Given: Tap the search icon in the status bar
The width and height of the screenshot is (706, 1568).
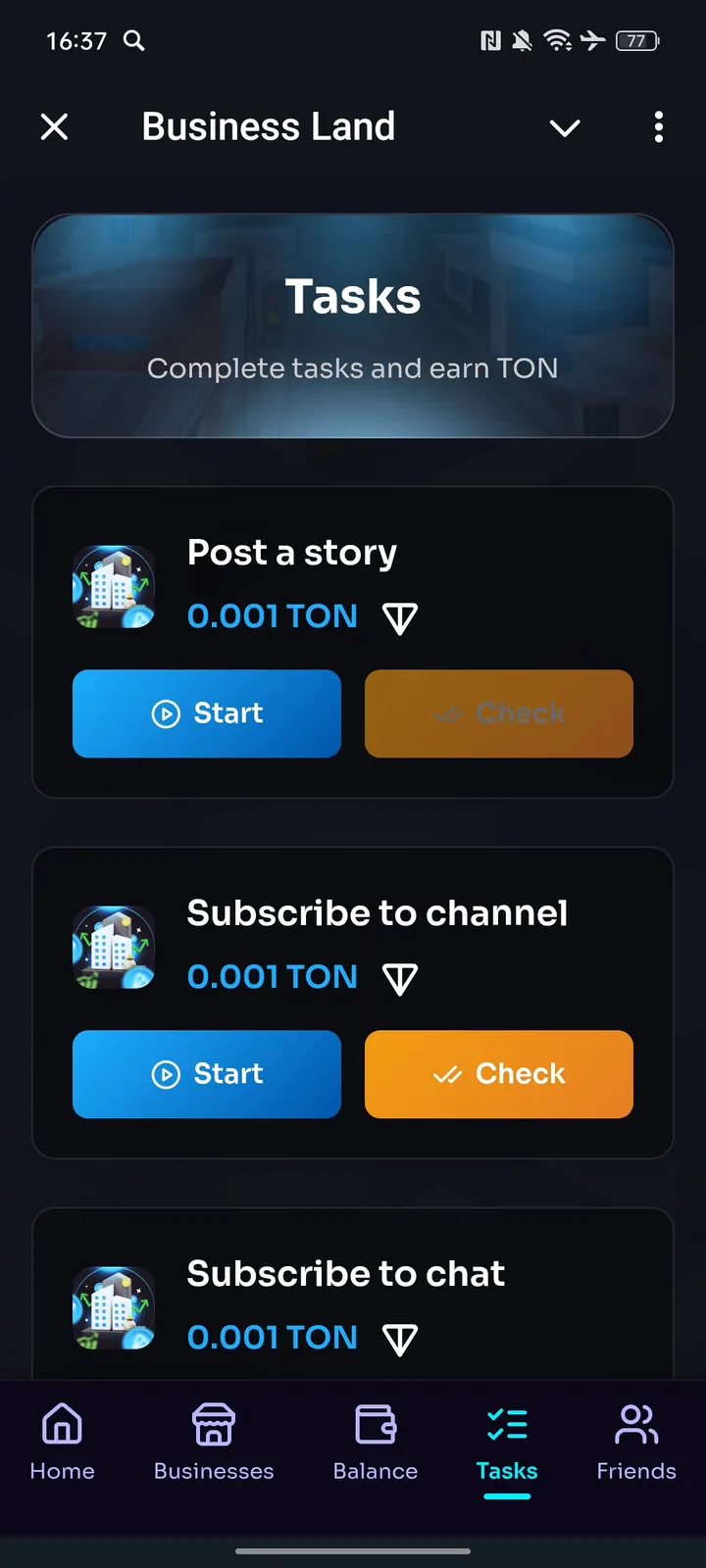Looking at the screenshot, I should point(133,41).
